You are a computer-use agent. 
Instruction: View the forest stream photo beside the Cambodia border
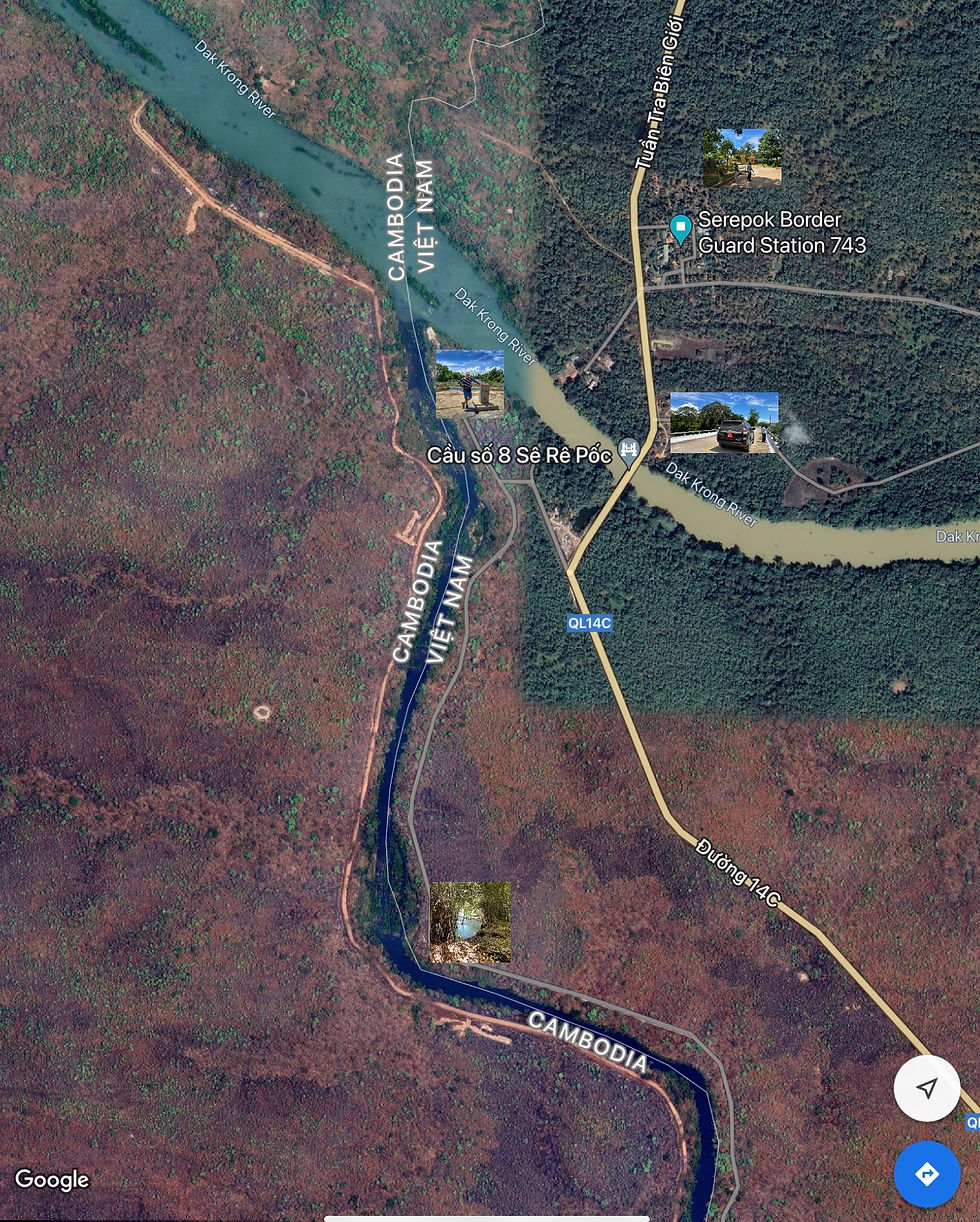pos(470,922)
